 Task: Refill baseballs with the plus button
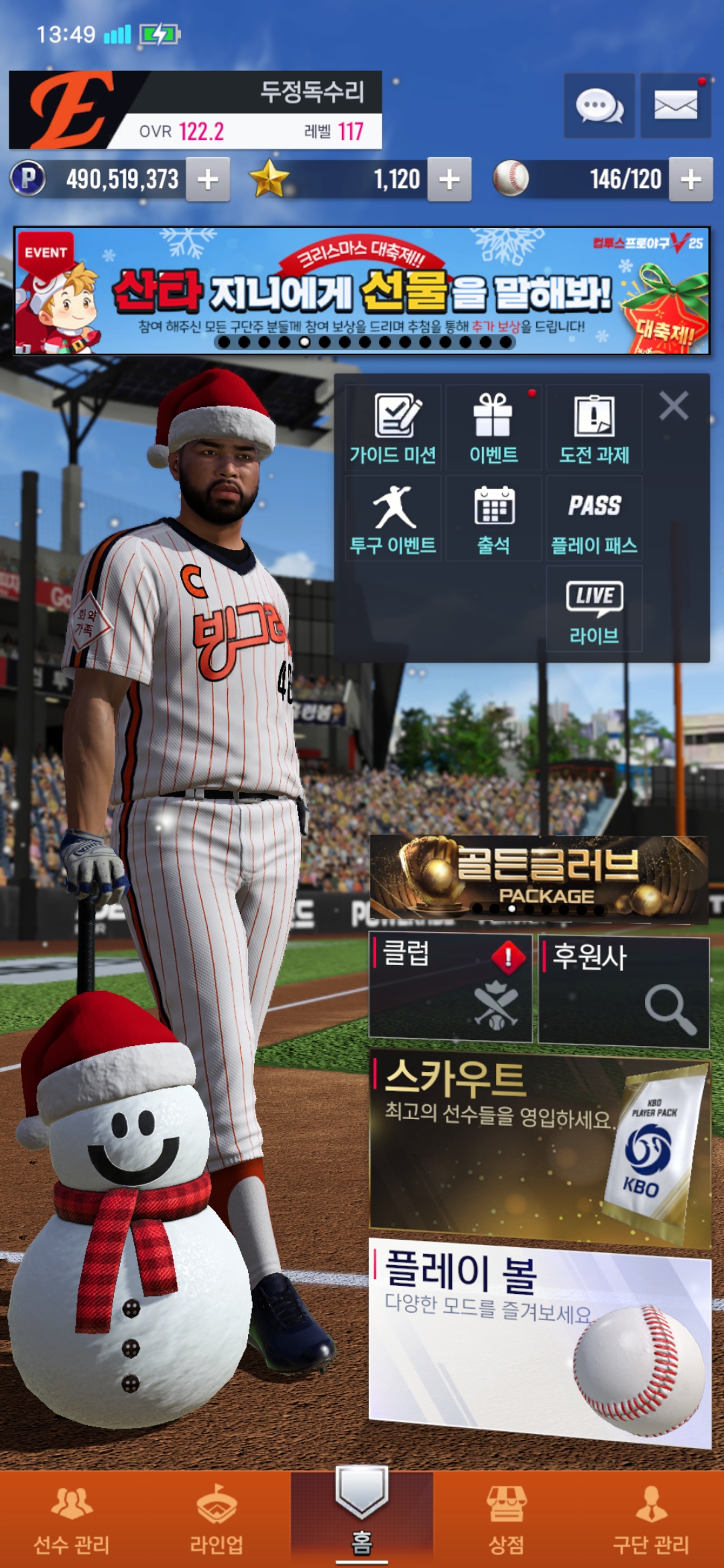[690, 180]
